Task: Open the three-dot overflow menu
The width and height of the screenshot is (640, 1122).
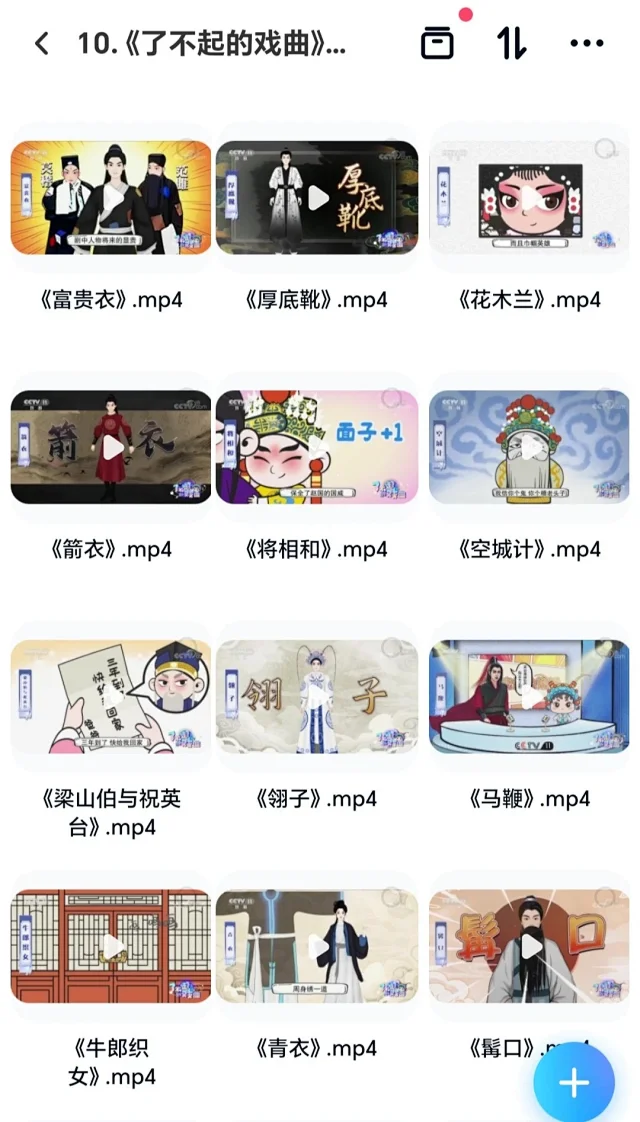Action: point(586,43)
